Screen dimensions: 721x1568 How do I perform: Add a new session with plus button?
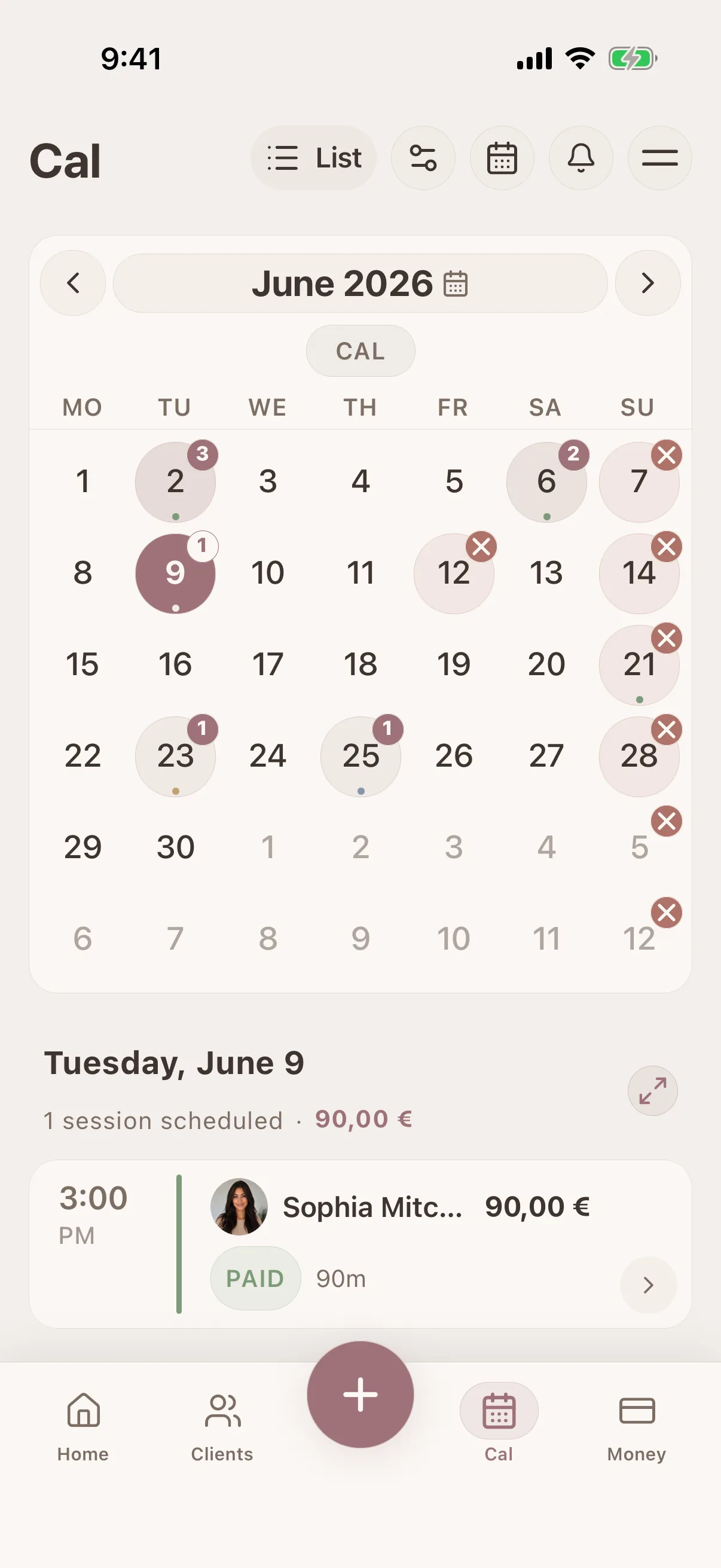(x=360, y=1395)
